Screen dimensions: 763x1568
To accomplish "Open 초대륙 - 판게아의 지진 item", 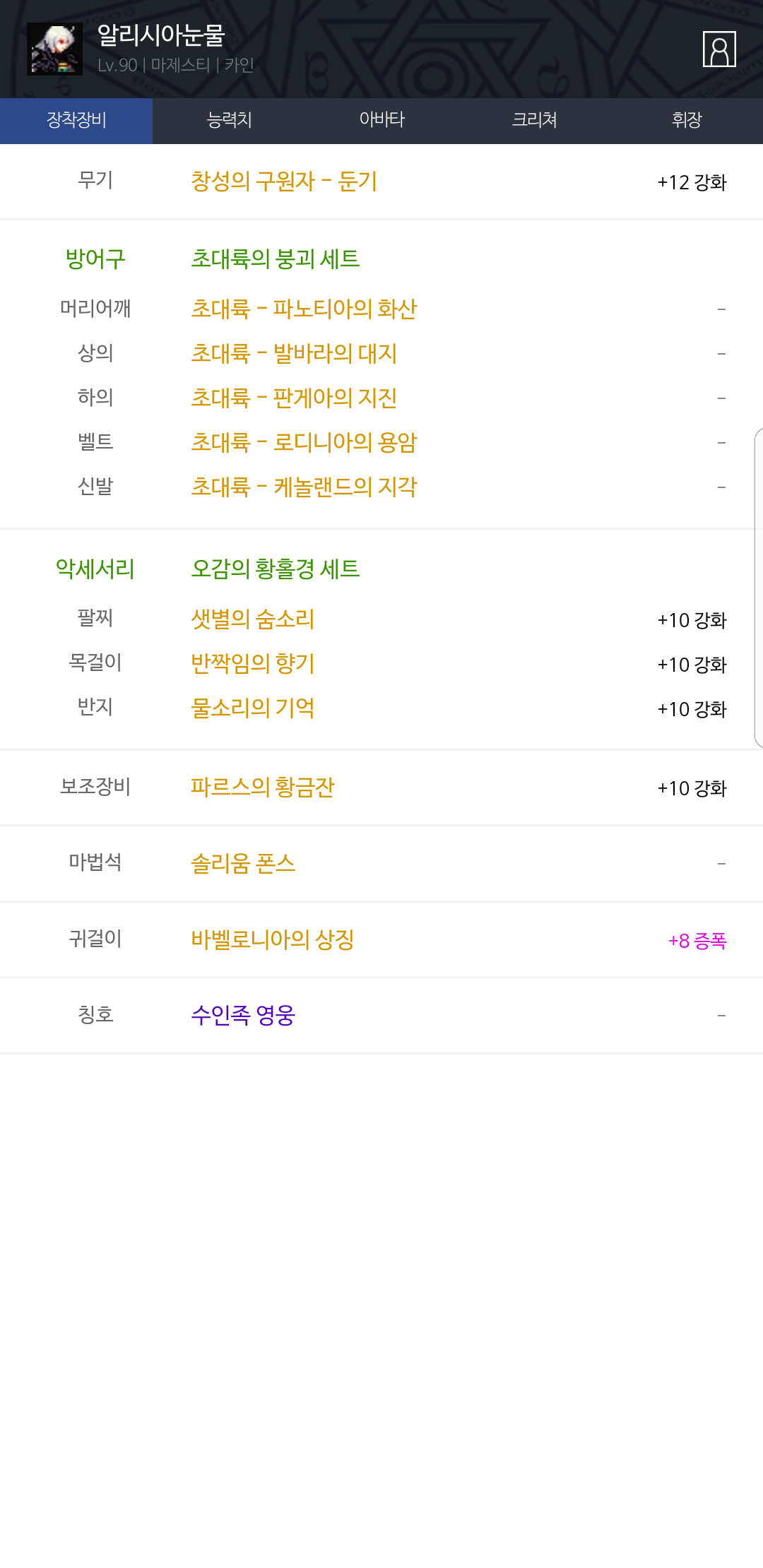I will pyautogui.click(x=294, y=398).
